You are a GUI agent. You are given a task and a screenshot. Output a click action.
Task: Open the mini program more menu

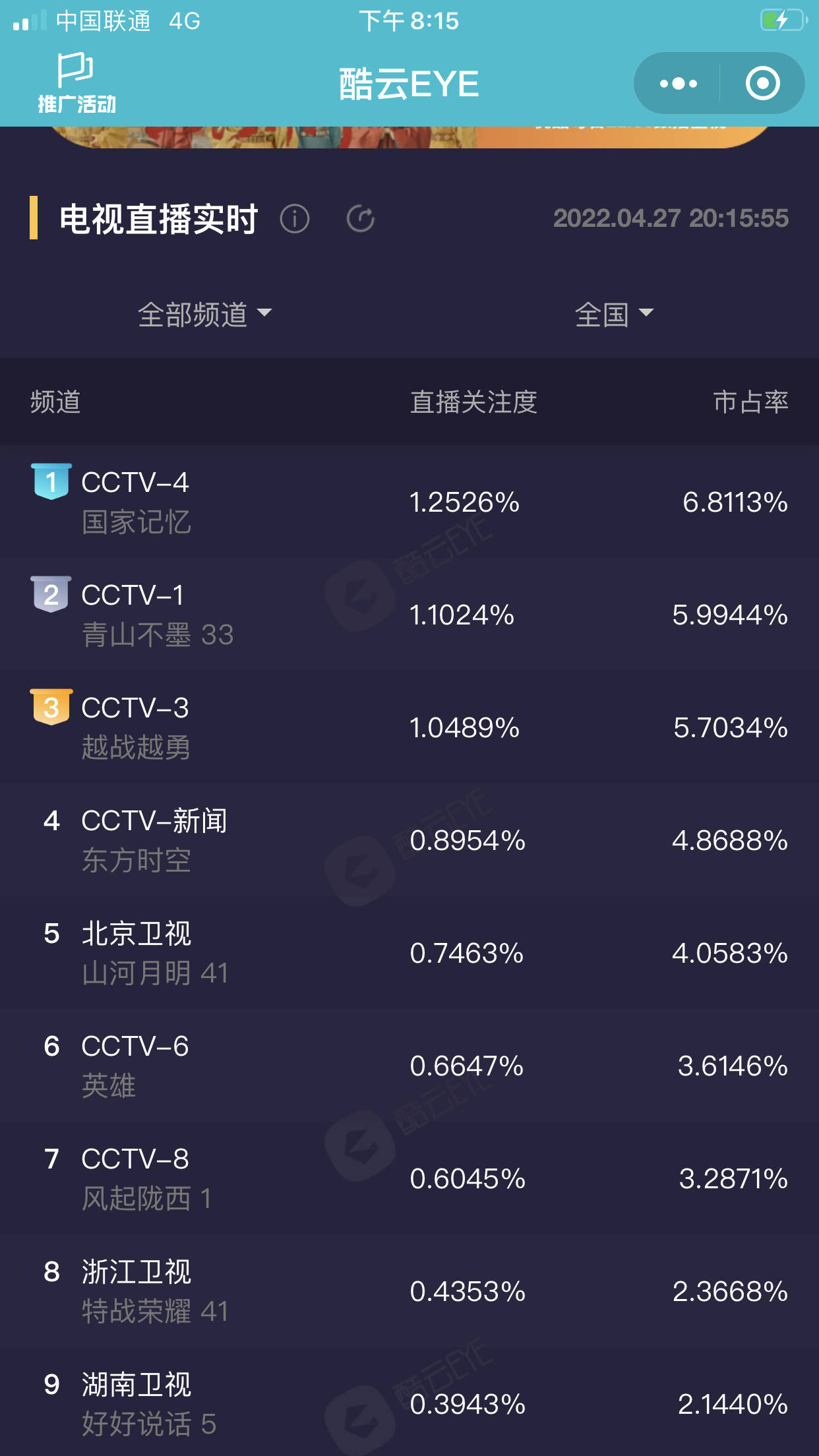pos(678,84)
